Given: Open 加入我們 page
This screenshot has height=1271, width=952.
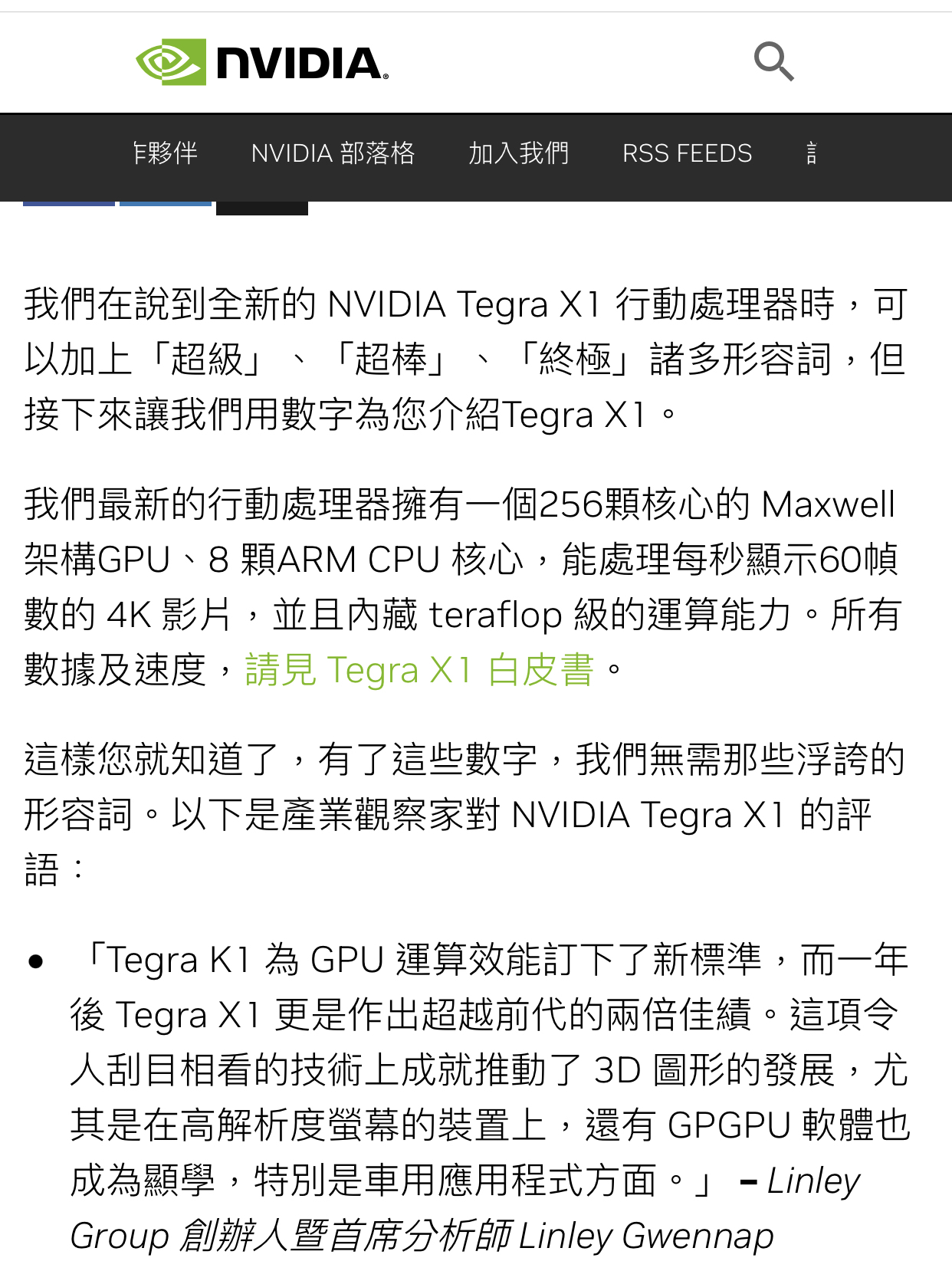Looking at the screenshot, I should coord(518,153).
